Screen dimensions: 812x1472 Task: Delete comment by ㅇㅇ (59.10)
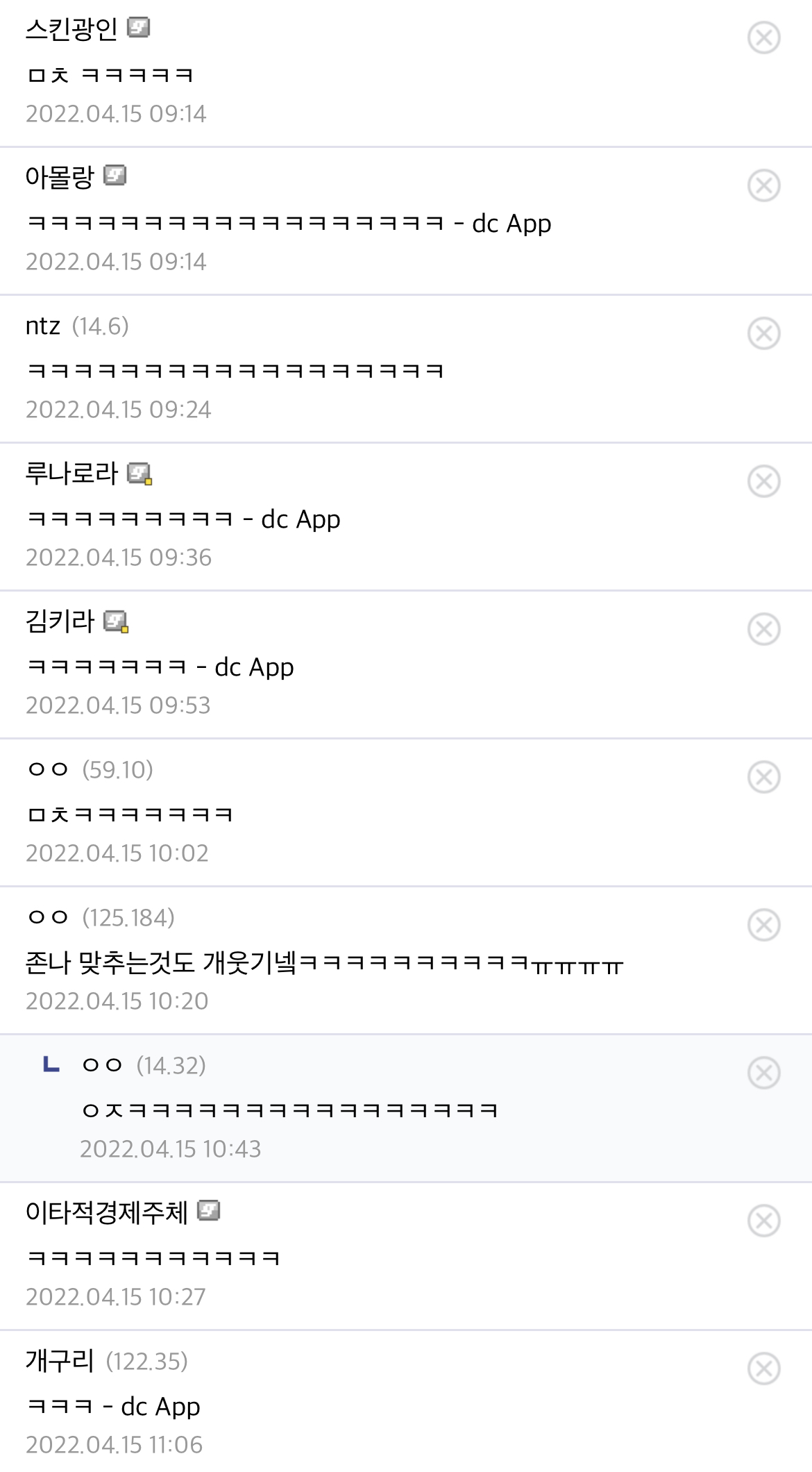pyautogui.click(x=763, y=777)
